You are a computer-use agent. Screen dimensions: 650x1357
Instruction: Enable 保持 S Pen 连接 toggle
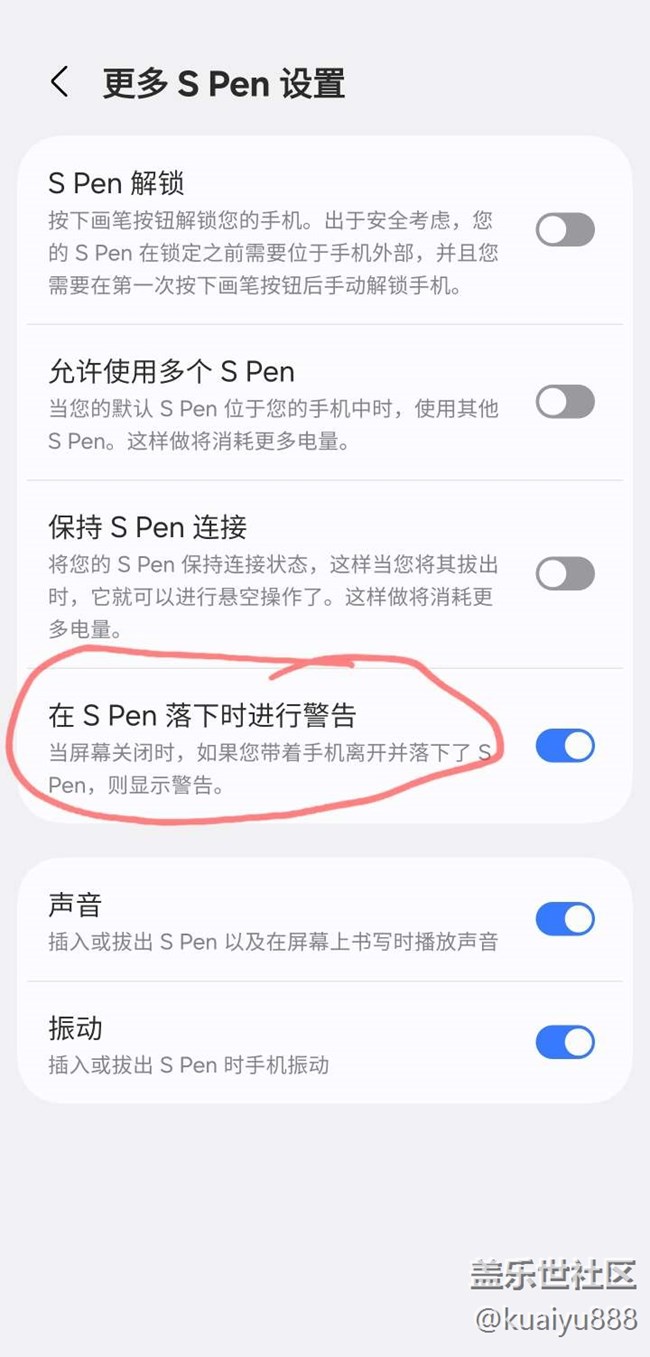pyautogui.click(x=565, y=574)
